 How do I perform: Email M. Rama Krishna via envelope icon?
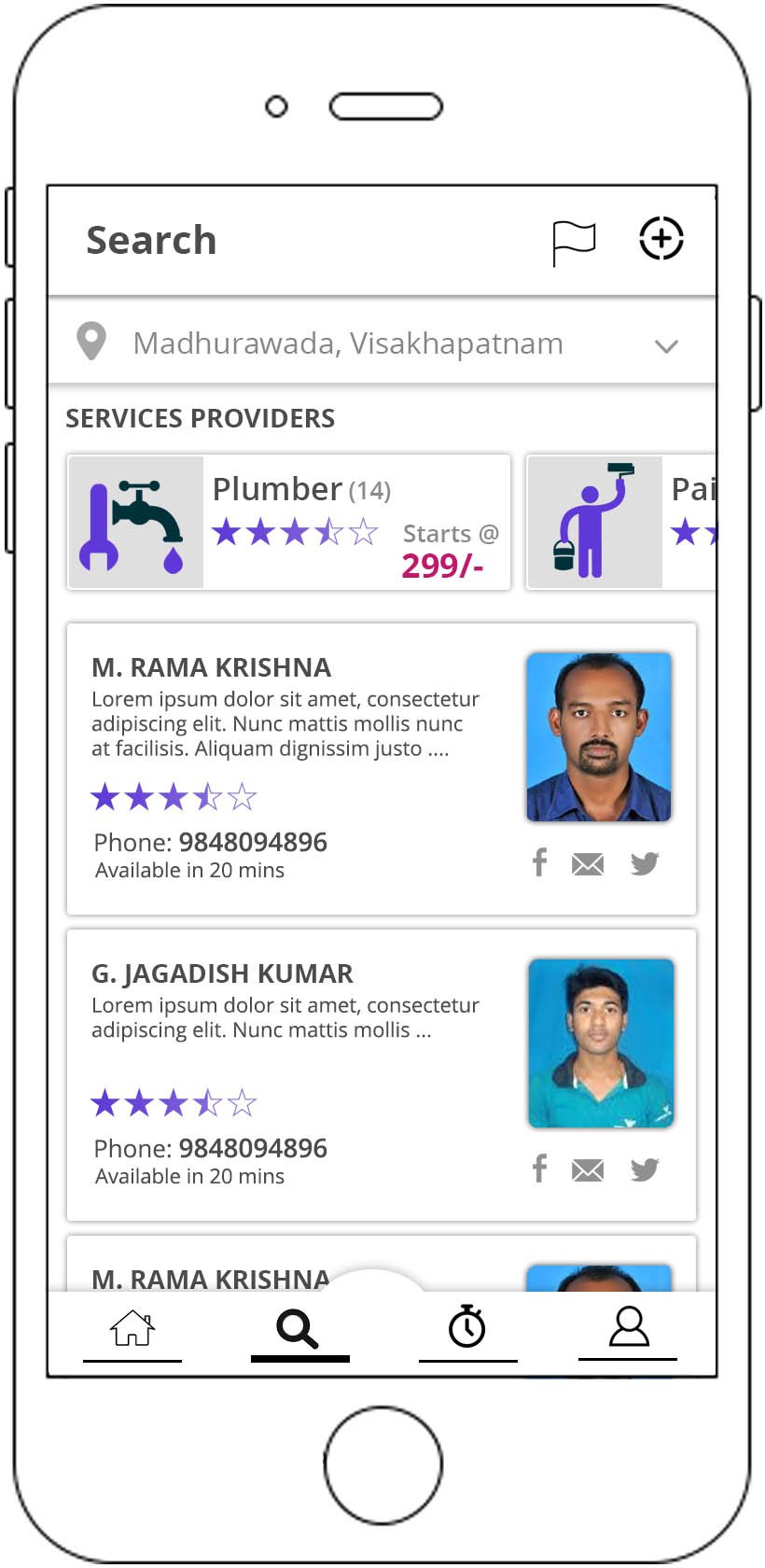587,864
